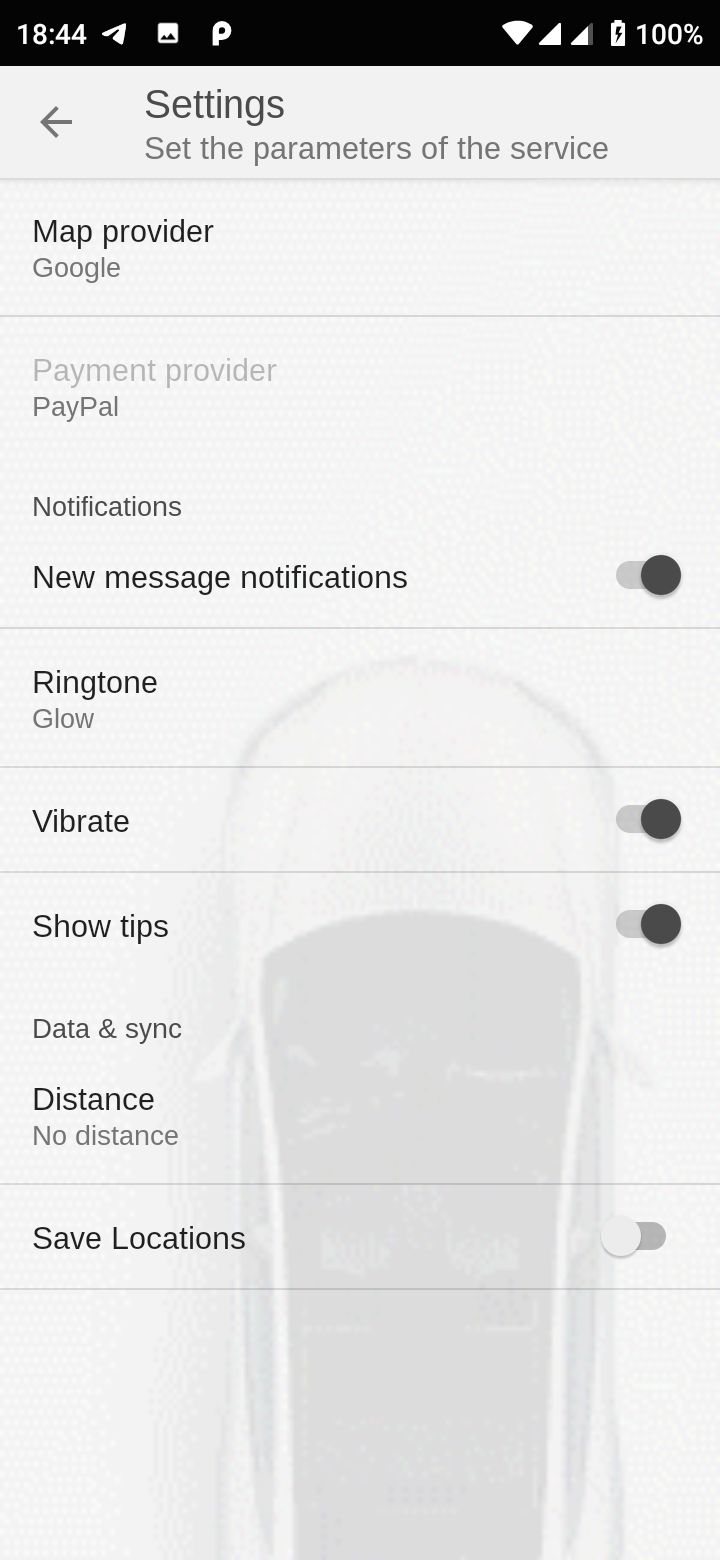720x1560 pixels.
Task: Go back using the arrow icon
Action: [x=56, y=122]
